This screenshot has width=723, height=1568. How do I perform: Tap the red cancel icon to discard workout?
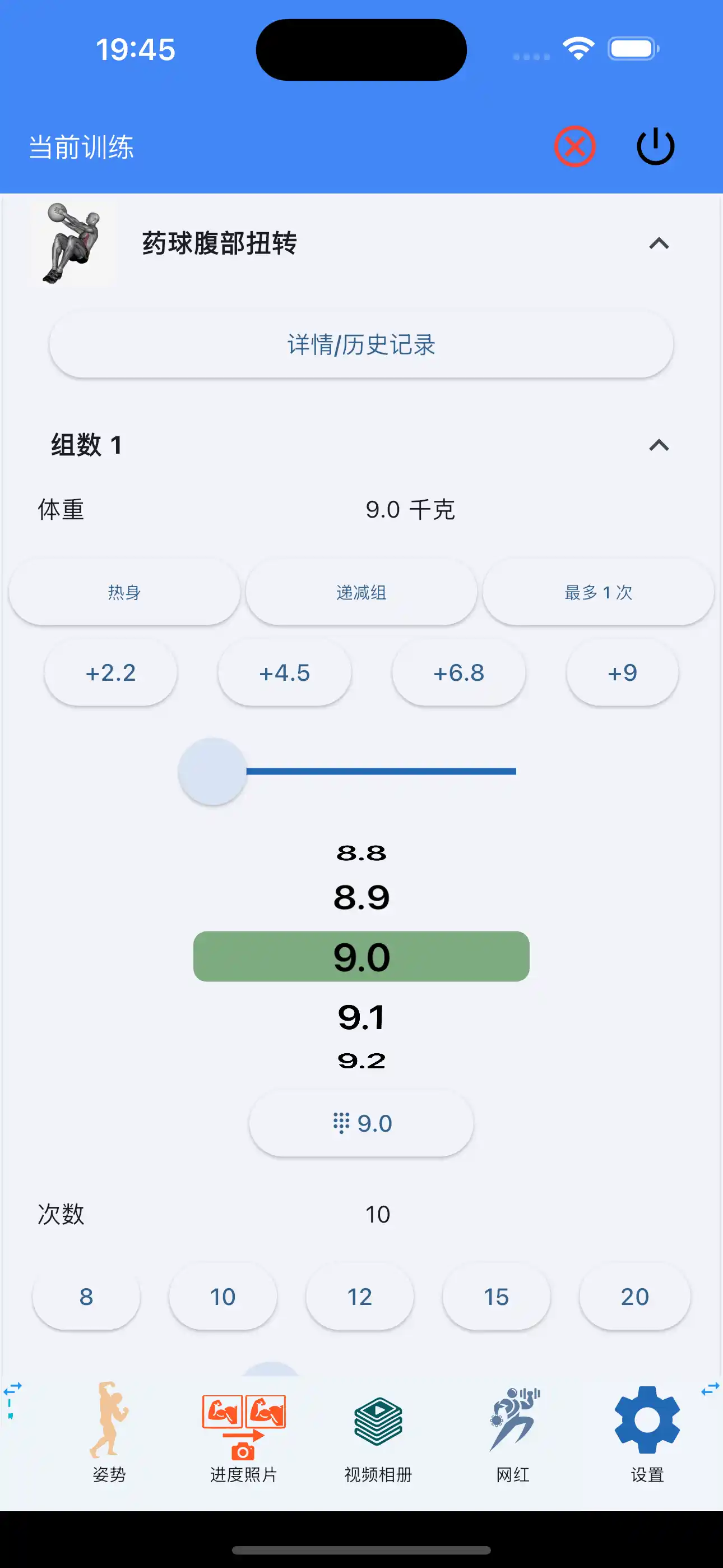[574, 145]
